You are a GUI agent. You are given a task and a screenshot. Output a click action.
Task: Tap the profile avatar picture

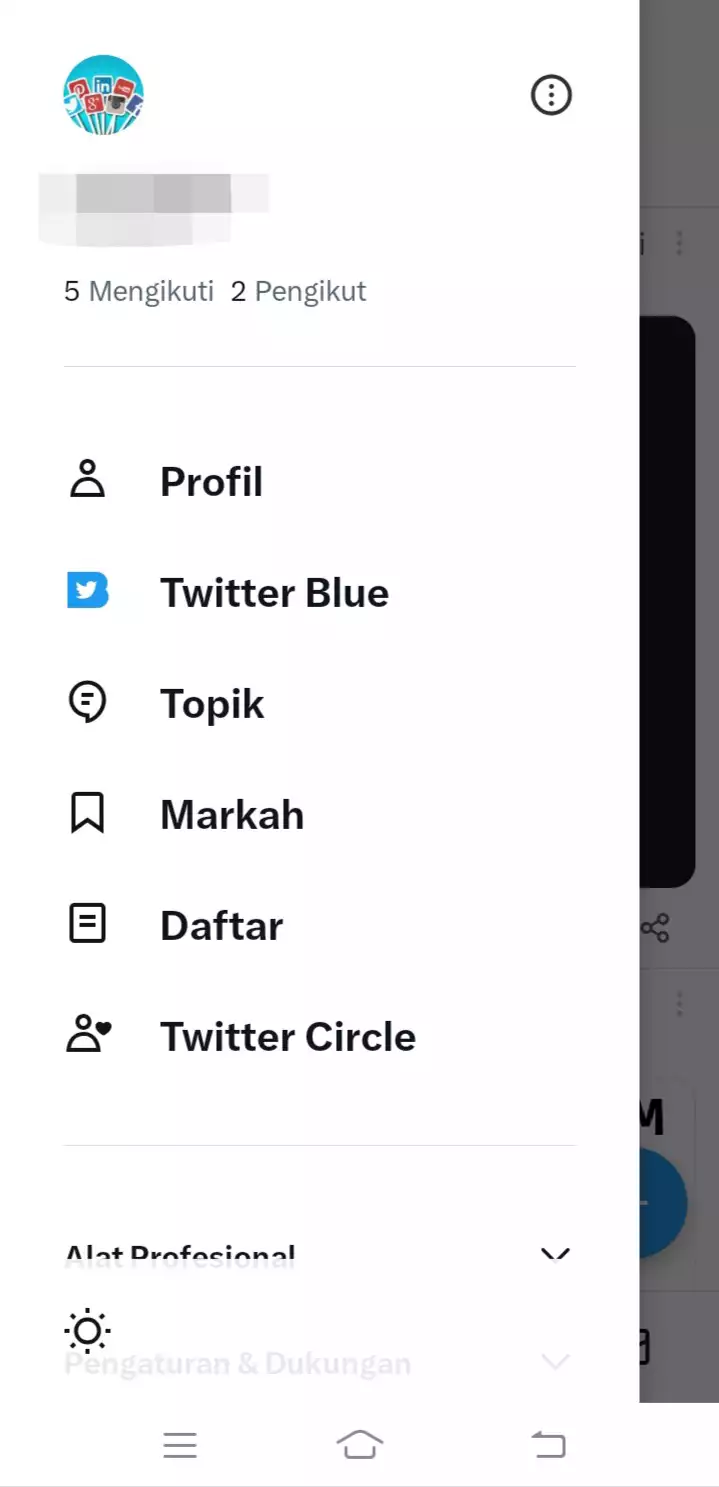tap(104, 95)
